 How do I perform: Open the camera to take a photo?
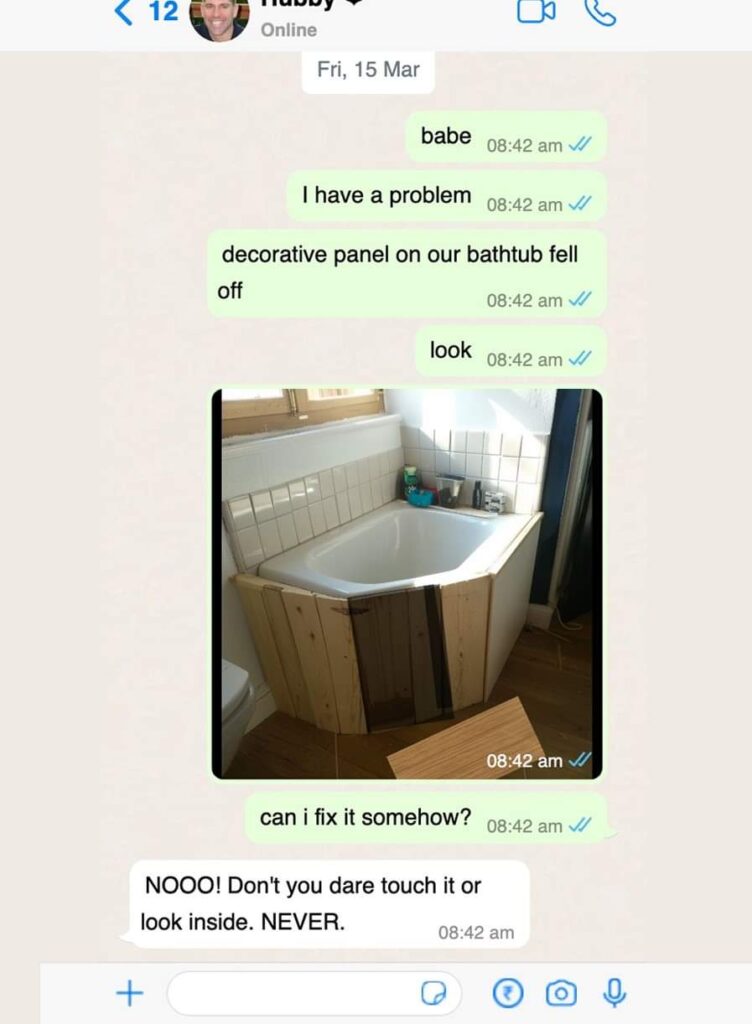click(561, 993)
